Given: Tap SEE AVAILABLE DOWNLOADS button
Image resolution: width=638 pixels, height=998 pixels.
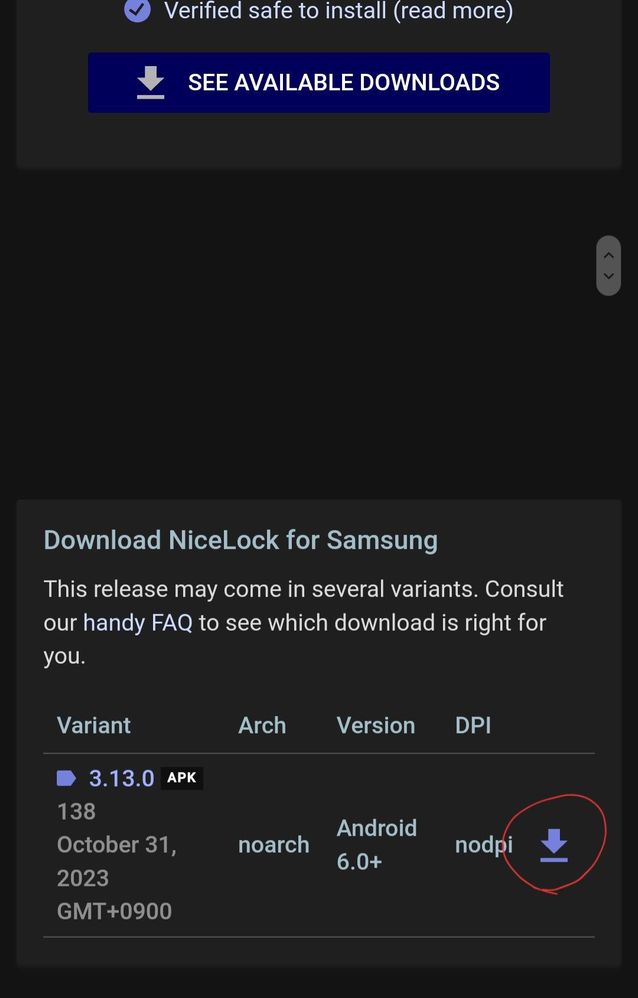Looking at the screenshot, I should [x=318, y=83].
